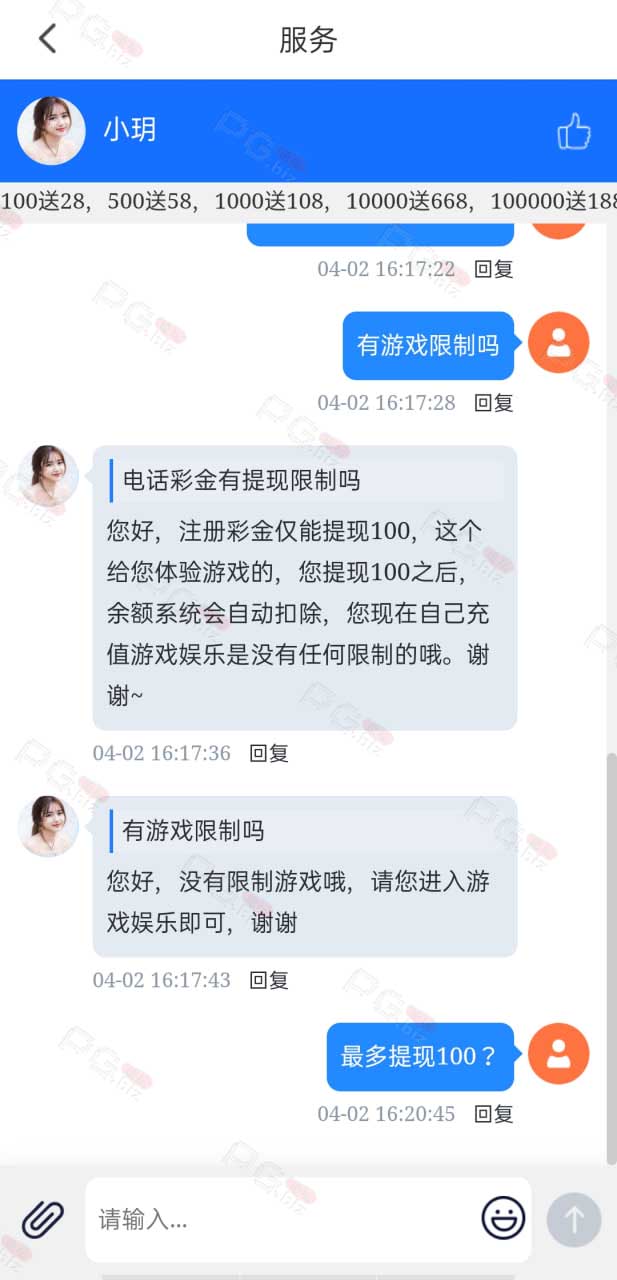
Task: Open the emoji picker
Action: pyautogui.click(x=503, y=1219)
